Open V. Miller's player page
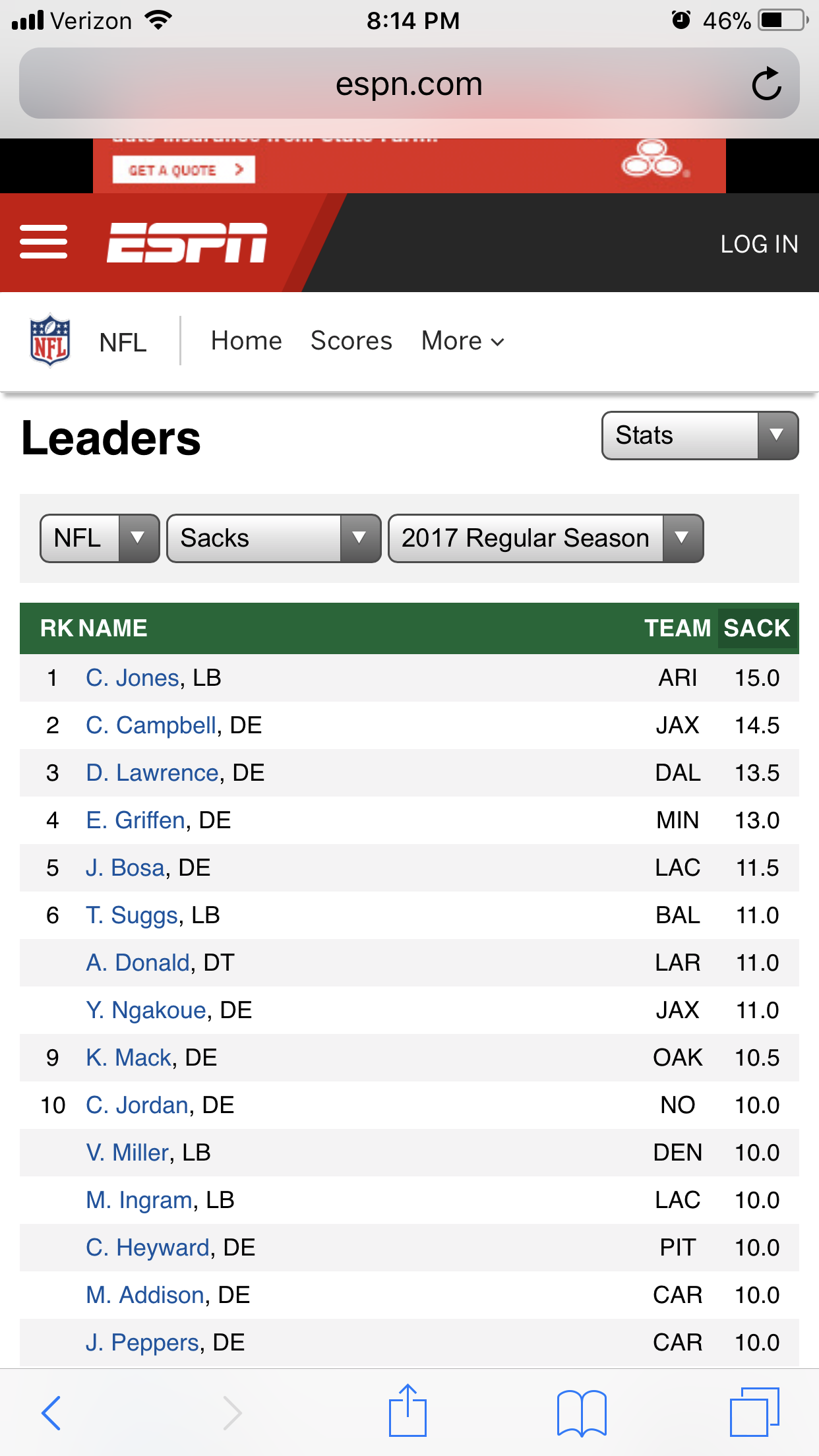Viewport: 819px width, 1456px height. [x=127, y=1153]
